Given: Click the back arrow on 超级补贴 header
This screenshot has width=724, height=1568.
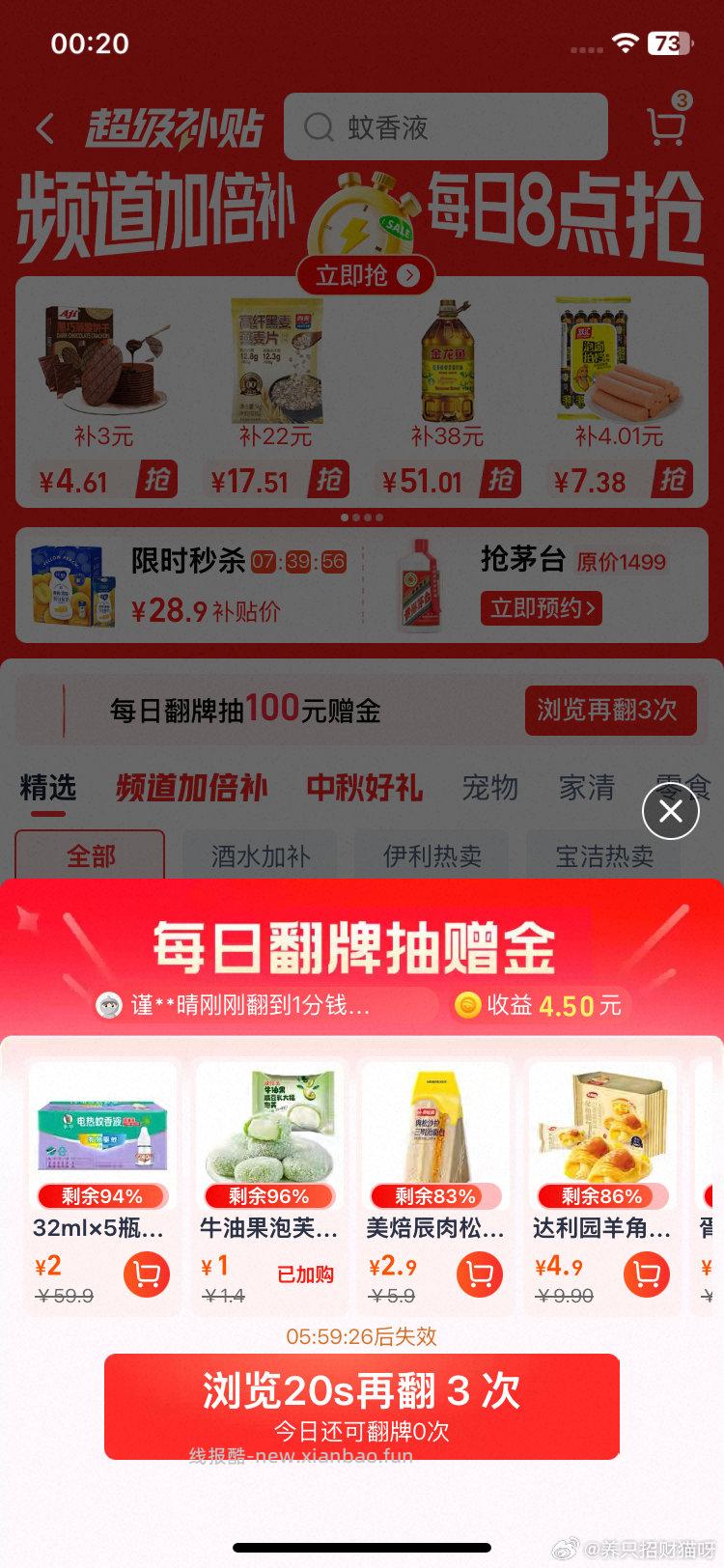Looking at the screenshot, I should click(46, 126).
